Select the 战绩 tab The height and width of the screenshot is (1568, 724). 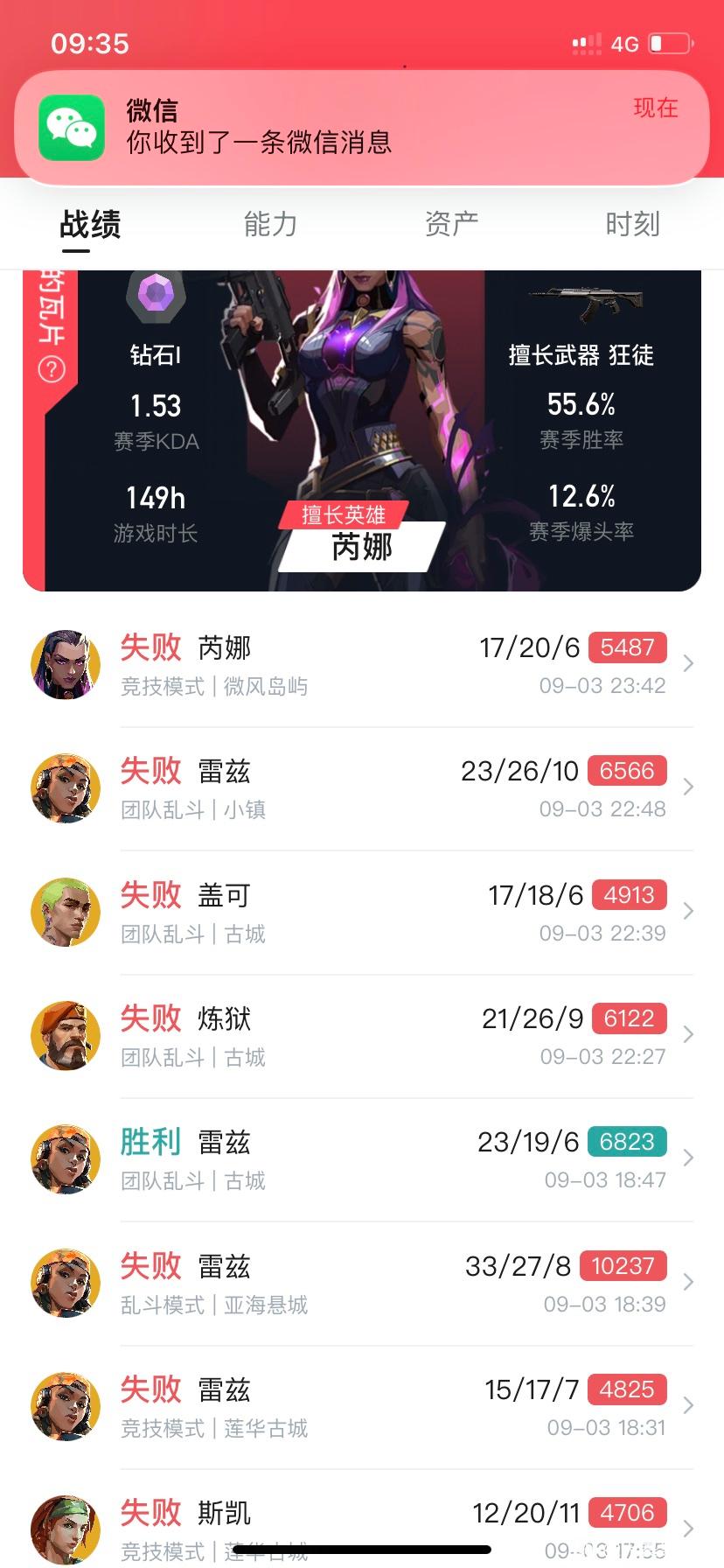coord(90,225)
